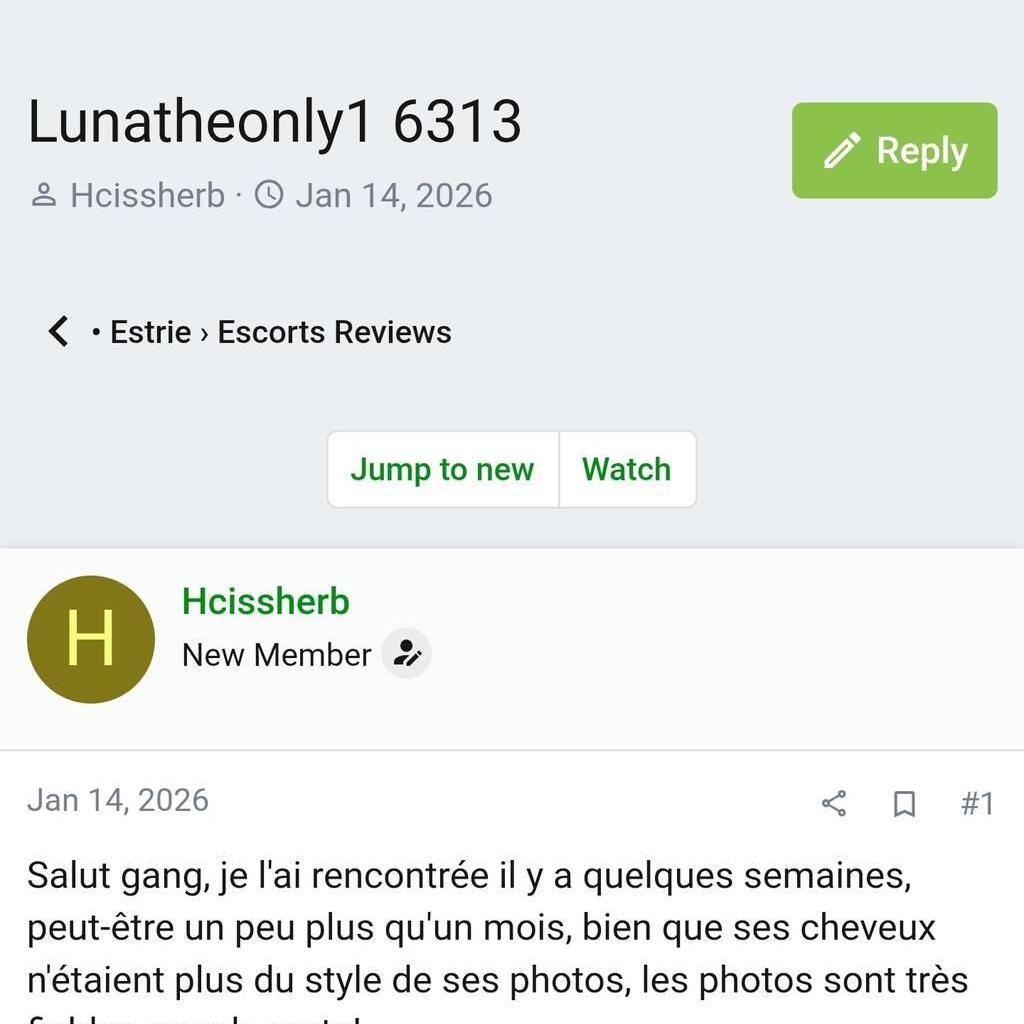1024x1024 pixels.
Task: Watch this thread
Action: pos(627,469)
